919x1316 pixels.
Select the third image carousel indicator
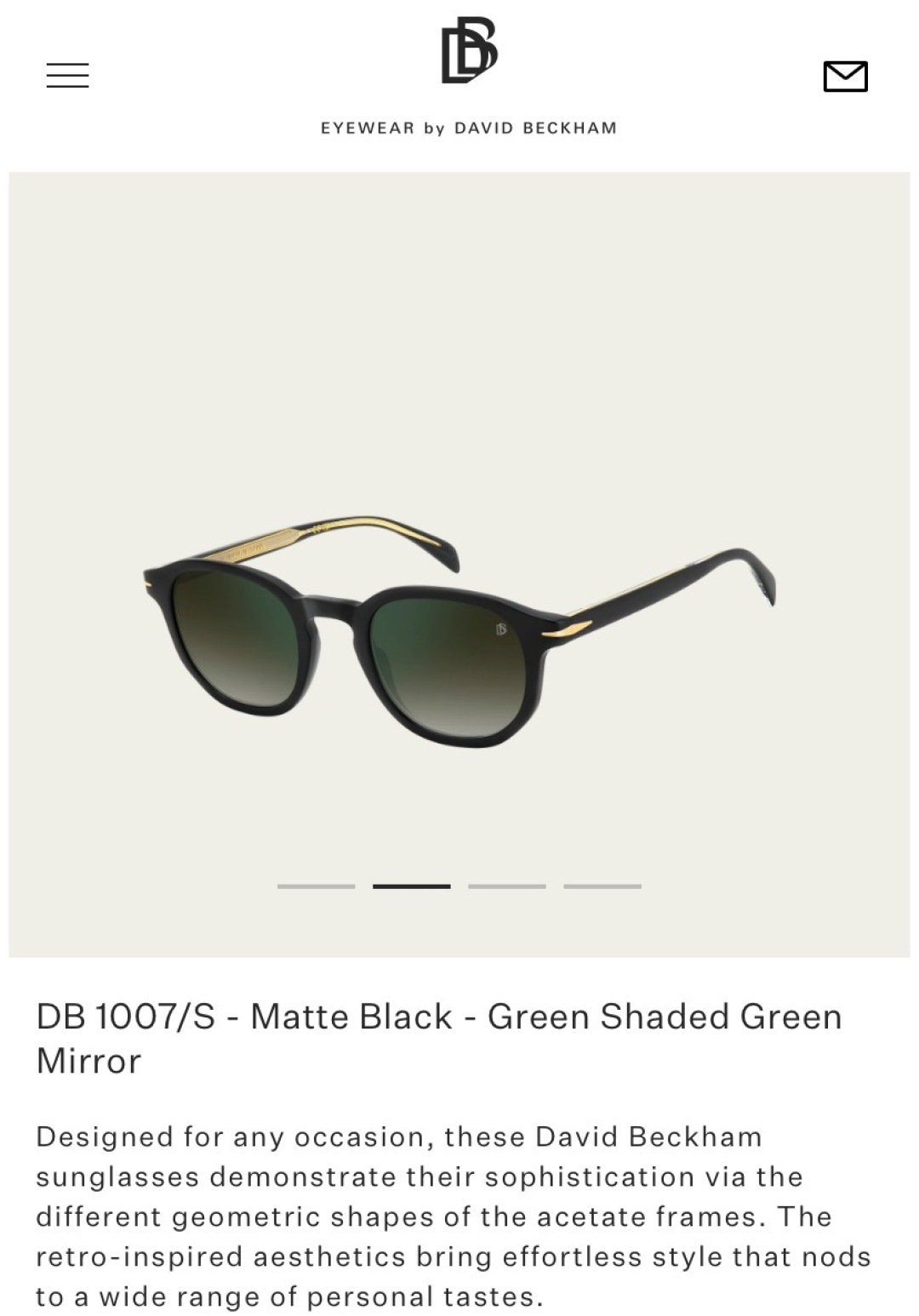tap(506, 886)
